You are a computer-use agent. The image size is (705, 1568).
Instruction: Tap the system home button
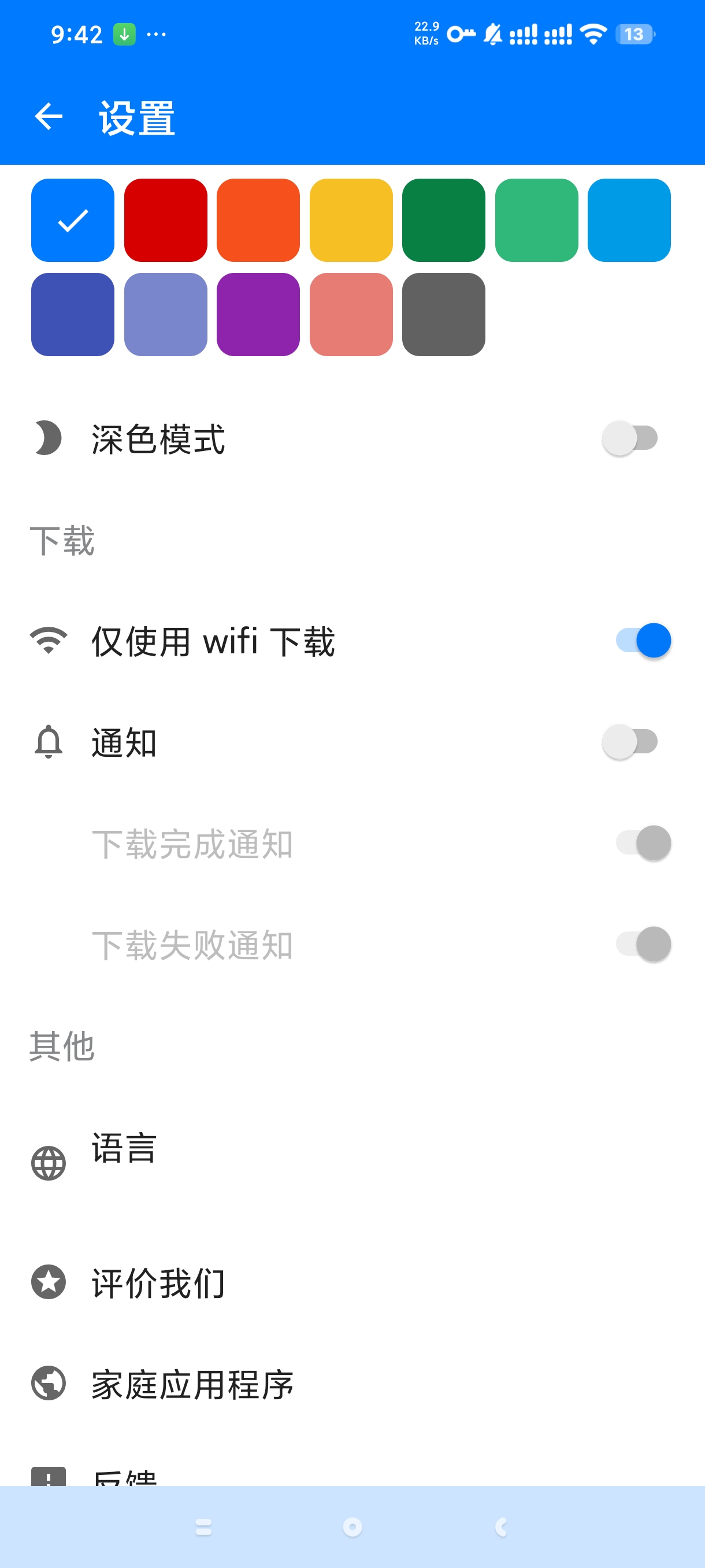point(352,1526)
